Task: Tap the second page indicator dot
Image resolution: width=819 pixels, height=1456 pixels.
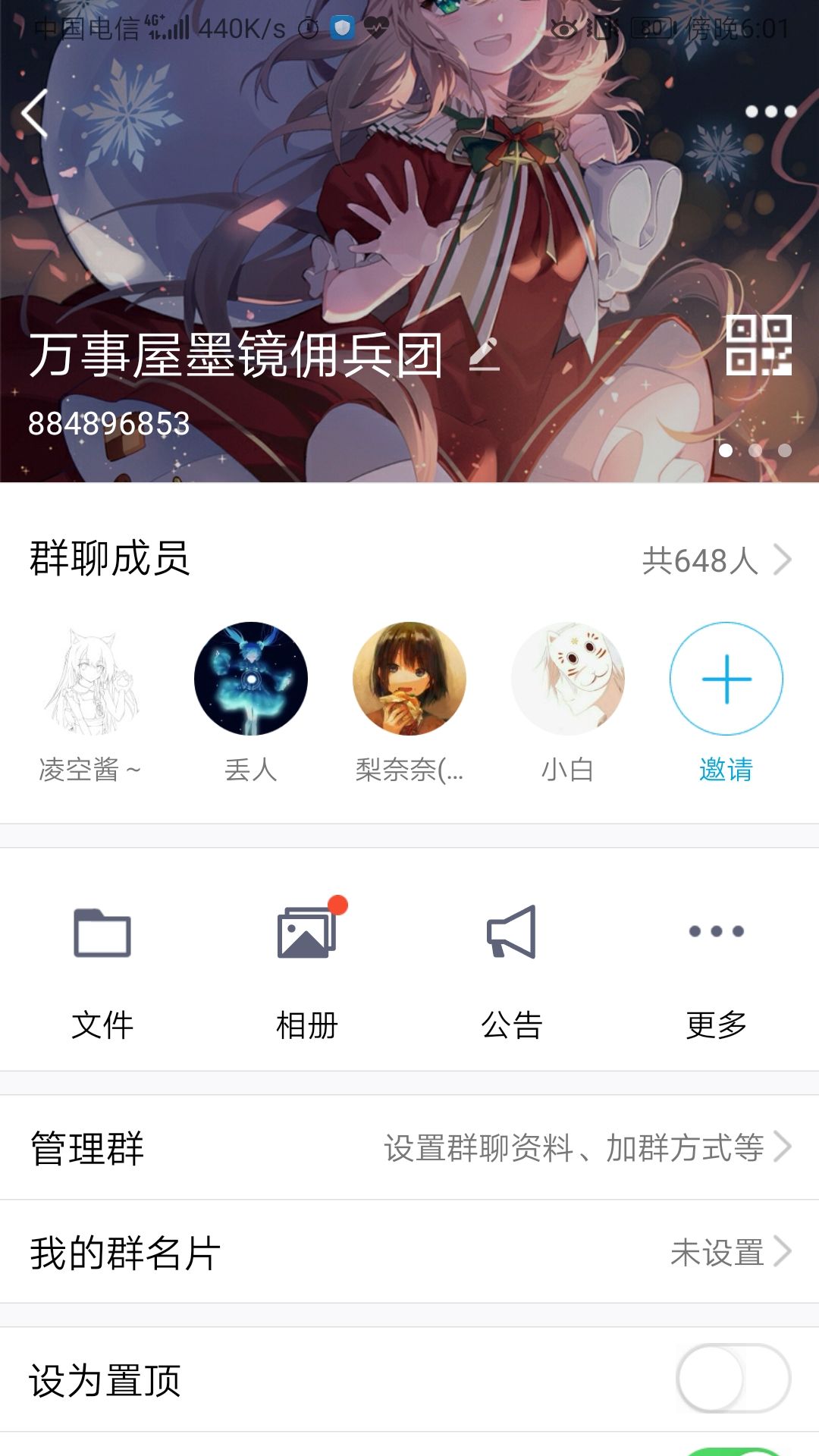Action: tap(756, 450)
